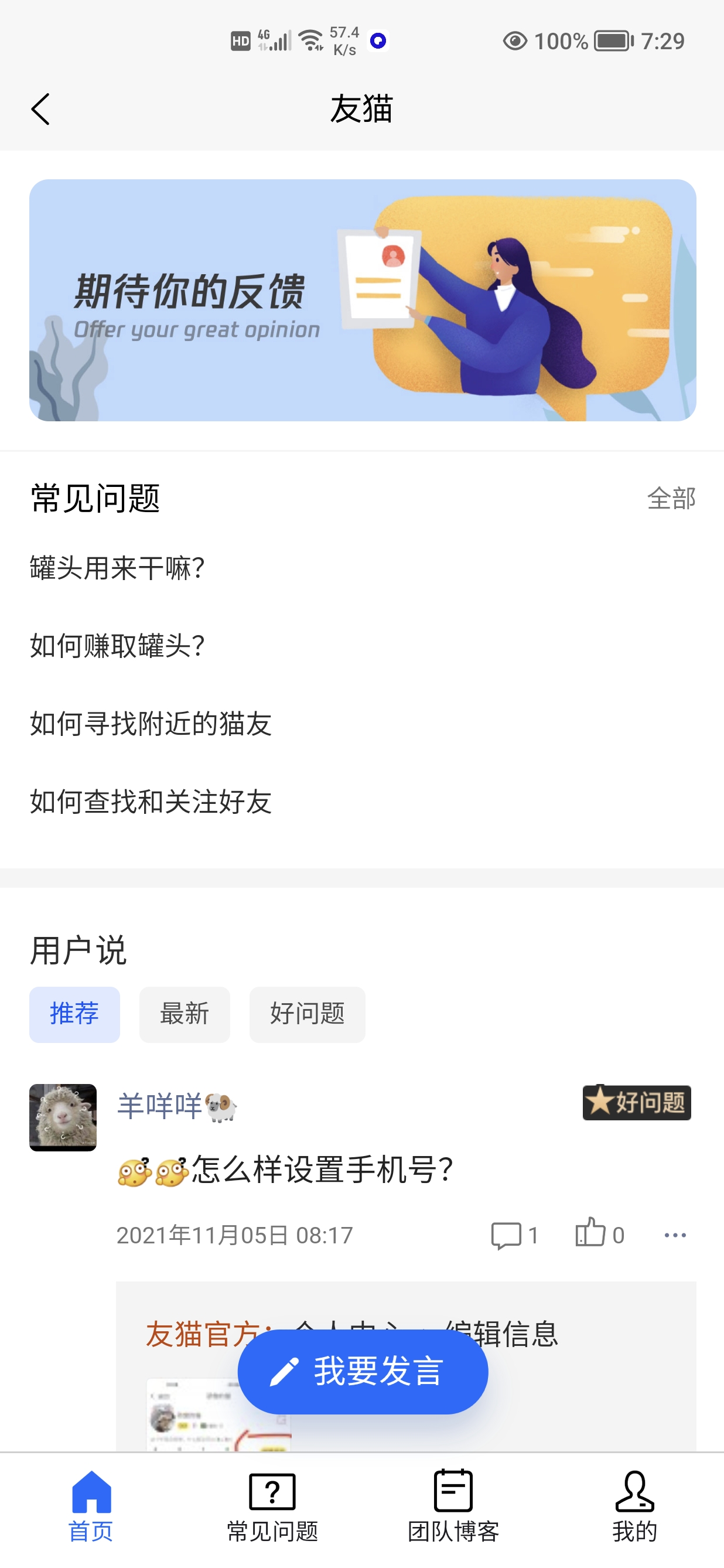Select the 首页 bottom tab
The width and height of the screenshot is (724, 1568).
tap(91, 1505)
